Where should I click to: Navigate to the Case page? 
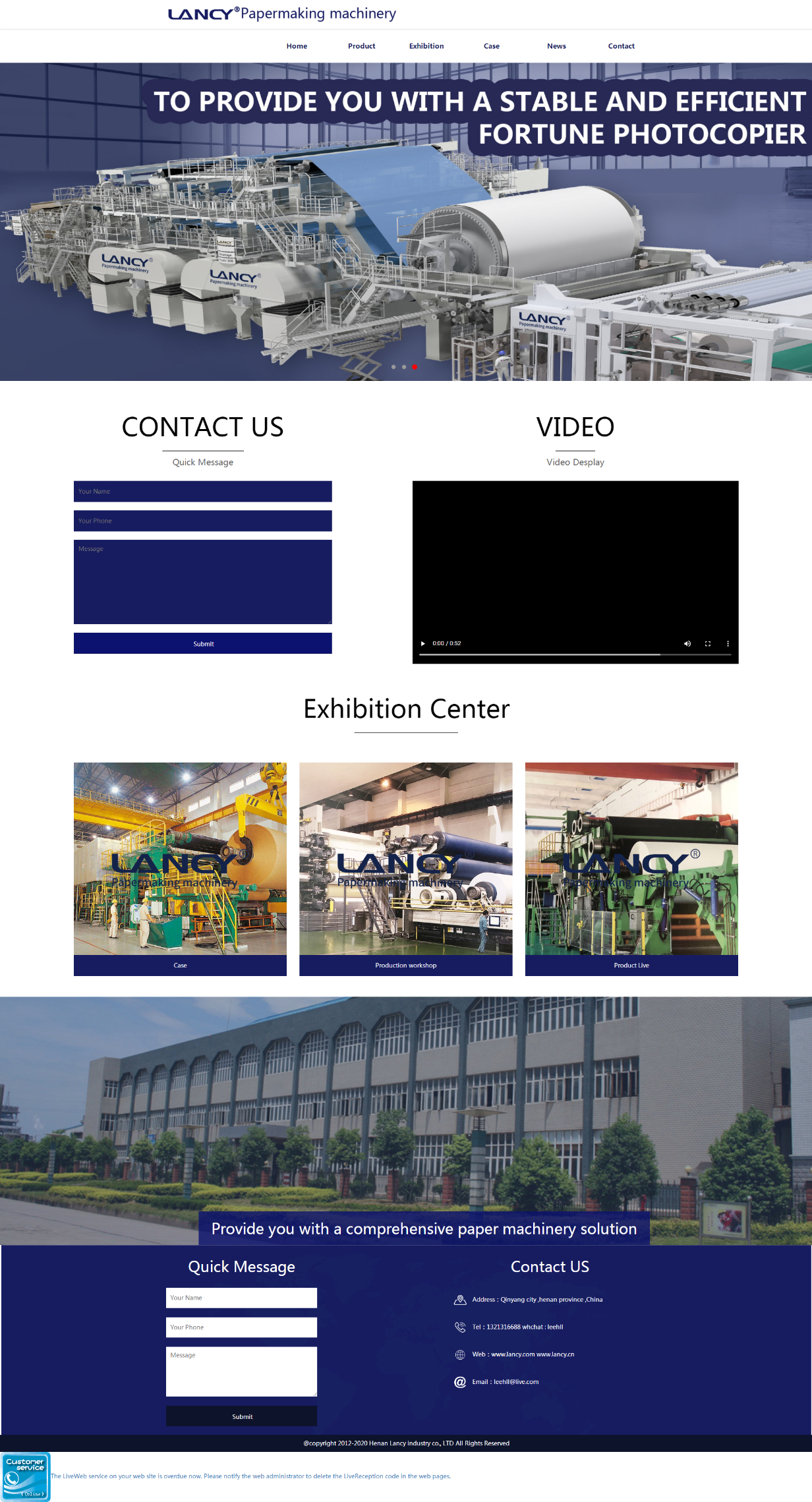[x=492, y=46]
